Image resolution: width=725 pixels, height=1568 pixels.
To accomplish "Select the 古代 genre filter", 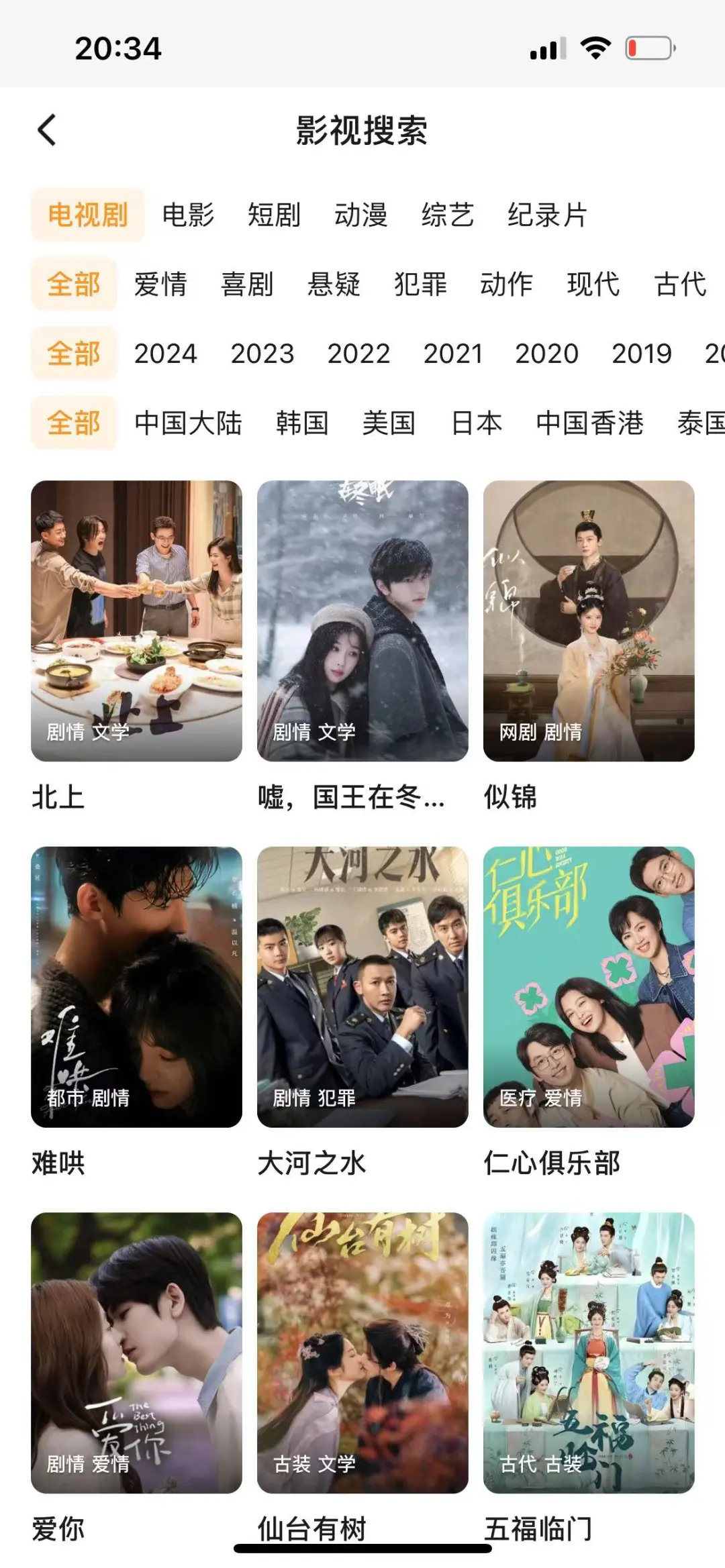I will 680,284.
